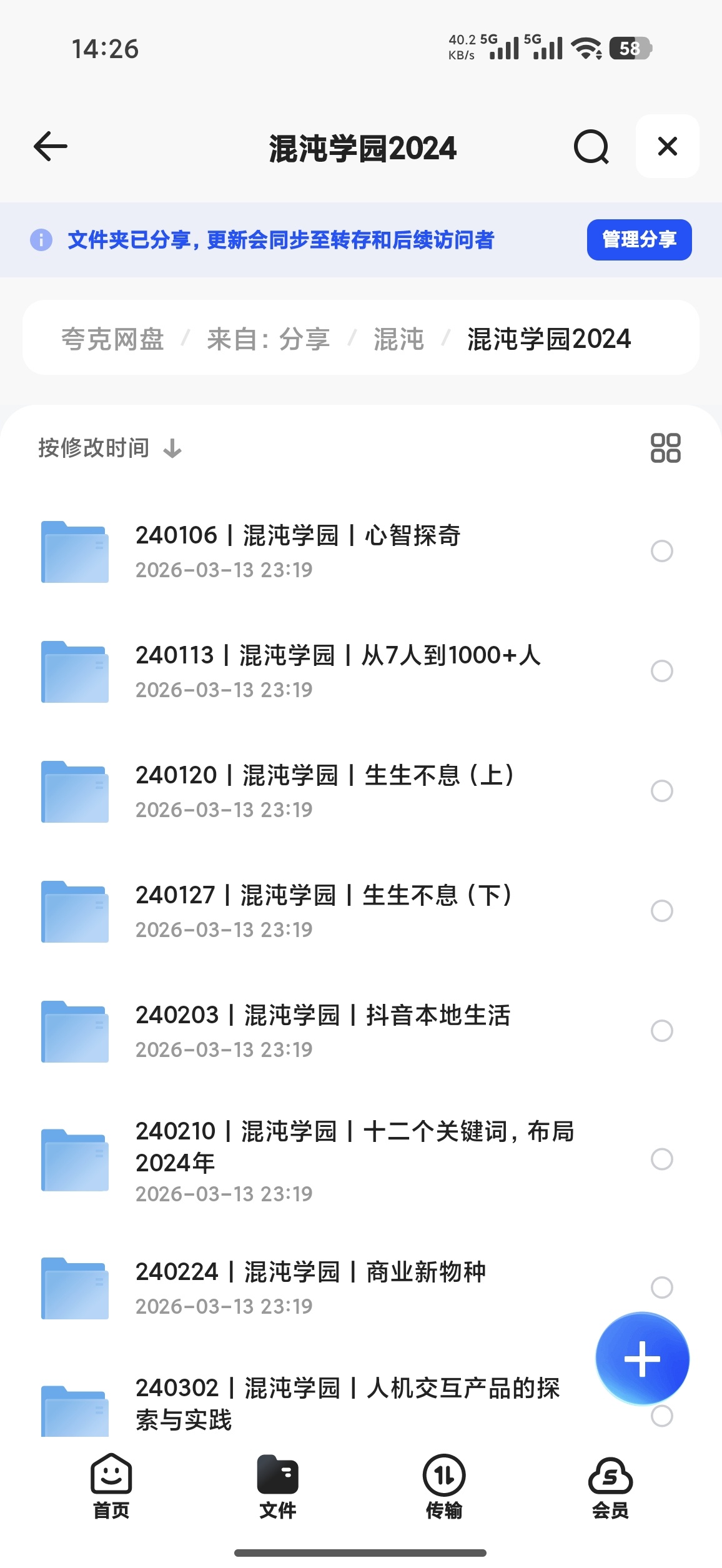Select folder 240106 混沌学园 心智探奇

(662, 552)
